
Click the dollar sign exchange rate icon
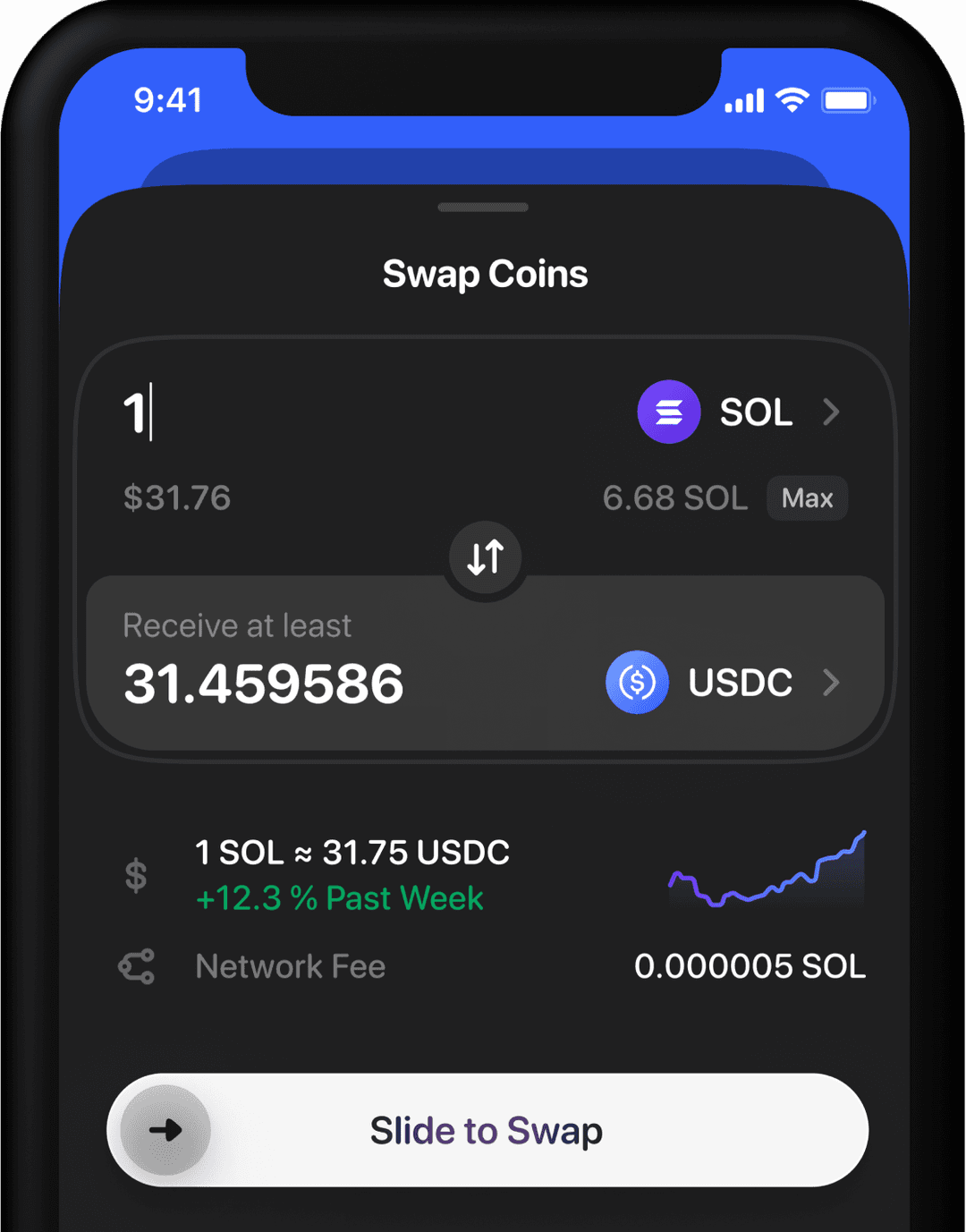(x=134, y=875)
